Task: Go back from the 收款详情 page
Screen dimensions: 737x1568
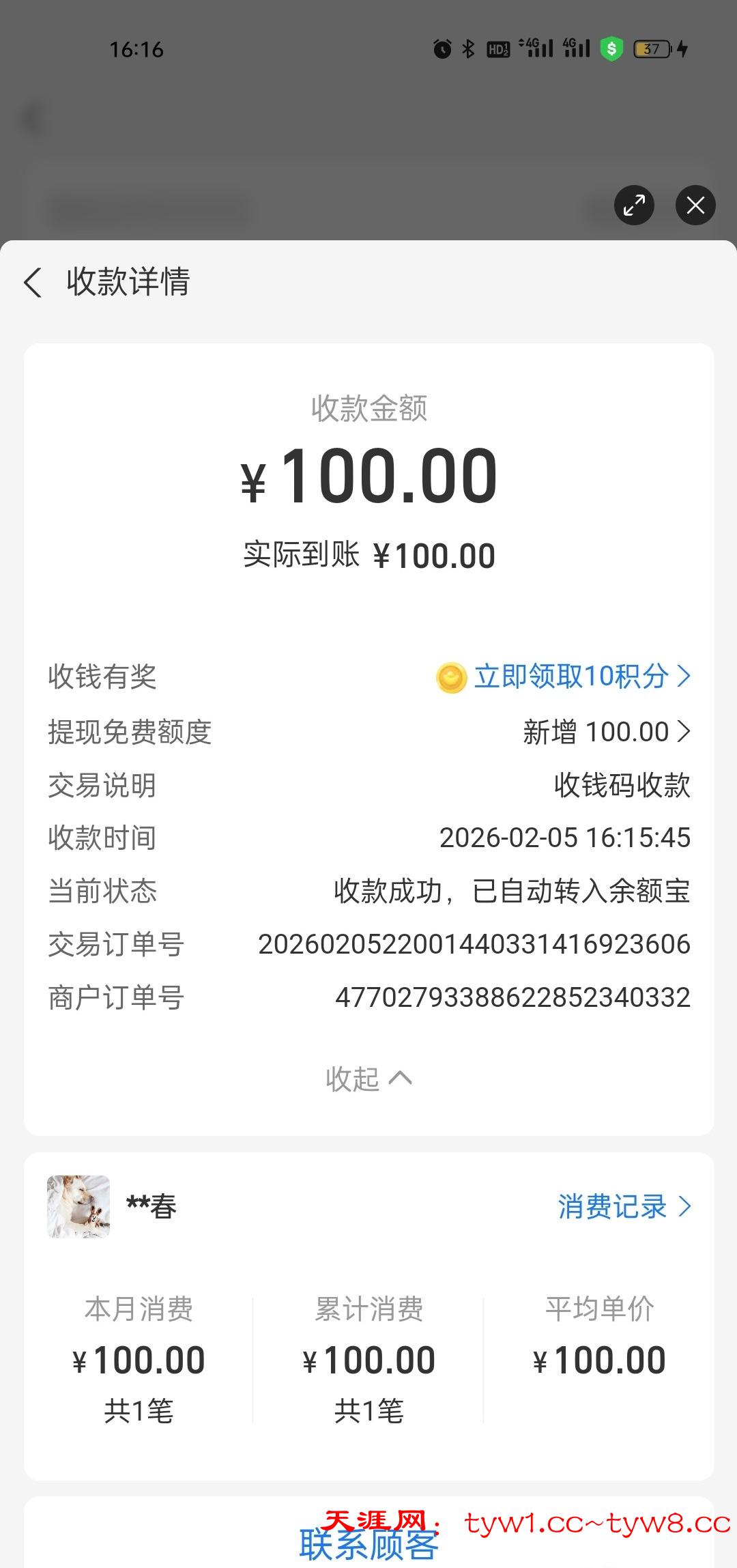Action: click(x=33, y=282)
